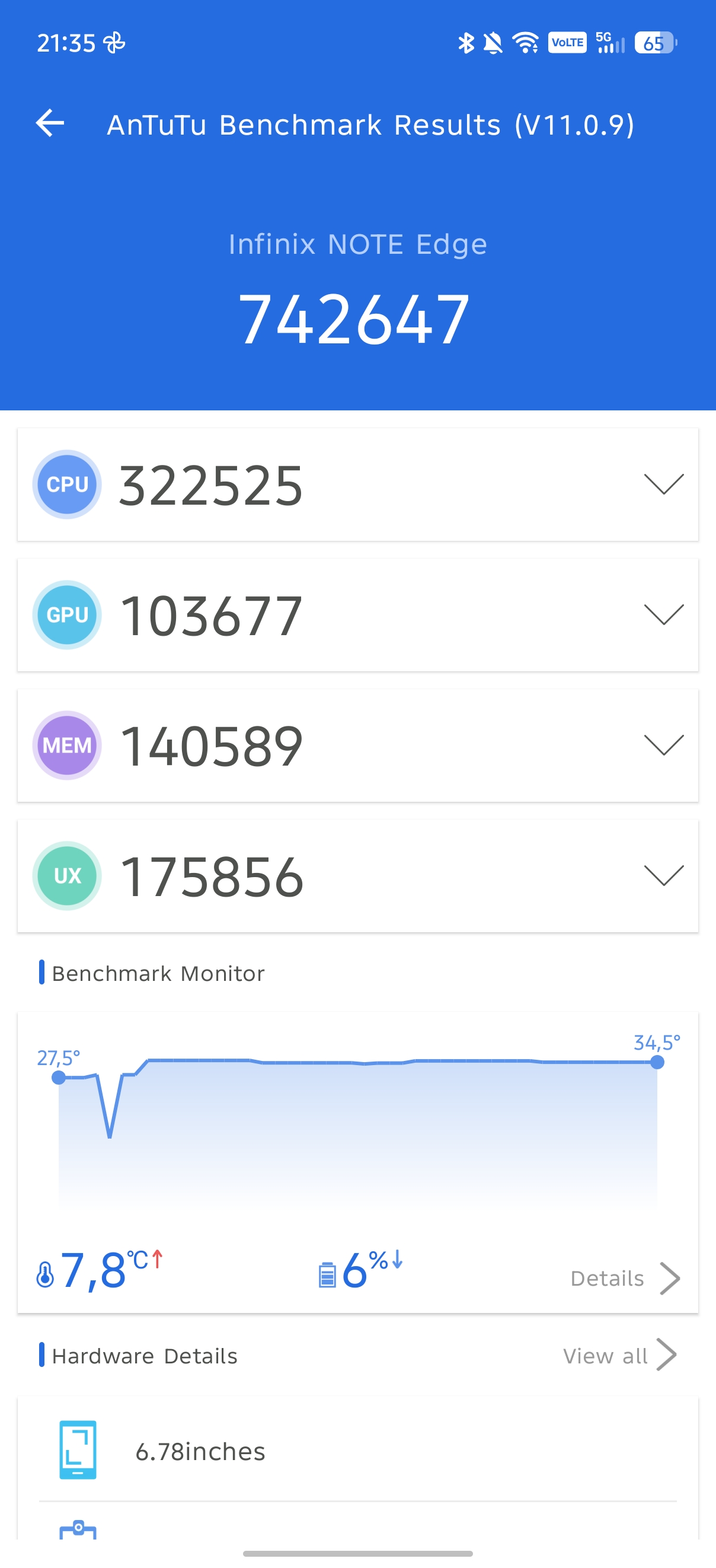
Task: Expand the MEM score 140589 breakdown
Action: click(663, 745)
